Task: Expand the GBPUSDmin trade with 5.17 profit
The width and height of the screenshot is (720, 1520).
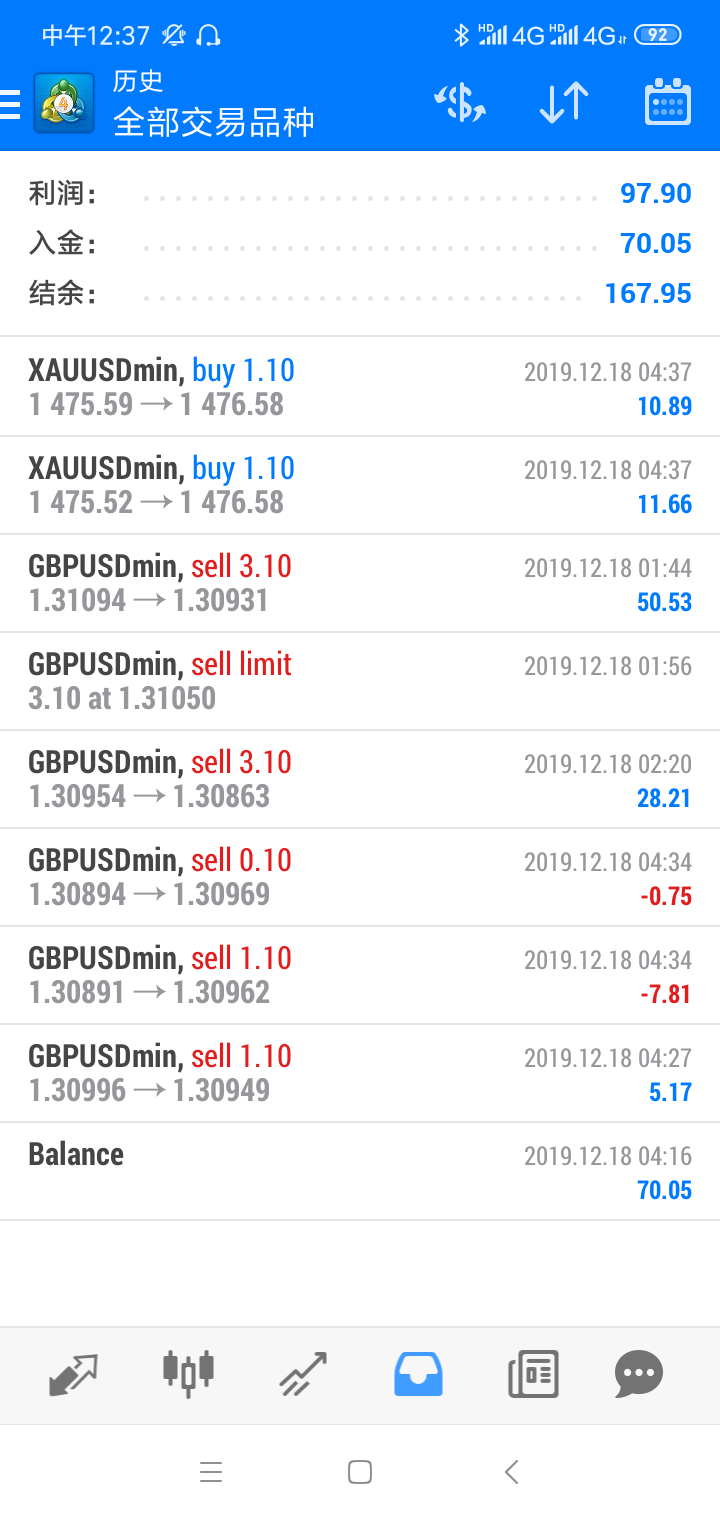Action: [360, 1073]
